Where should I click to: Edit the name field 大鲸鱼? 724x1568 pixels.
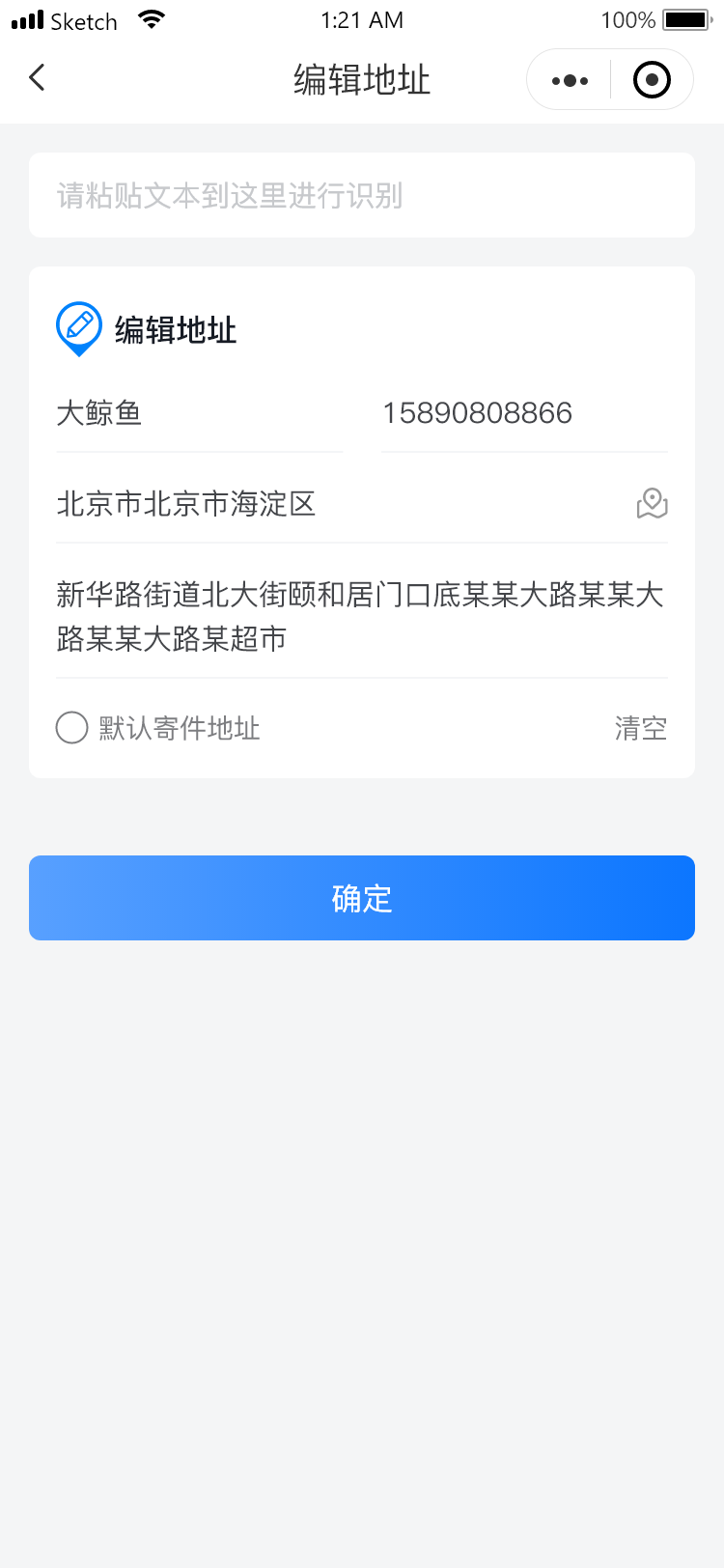[x=199, y=413]
